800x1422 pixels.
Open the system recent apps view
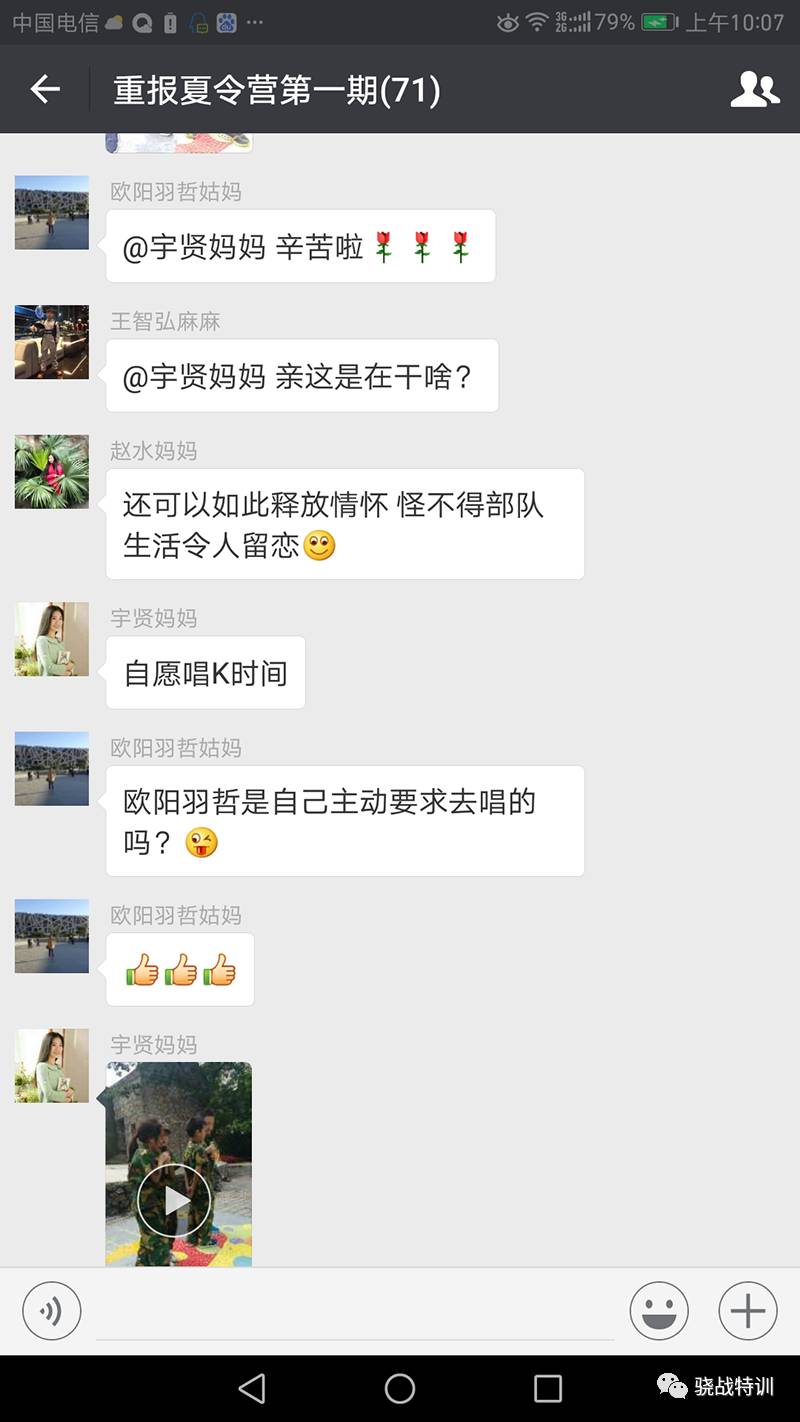548,1387
